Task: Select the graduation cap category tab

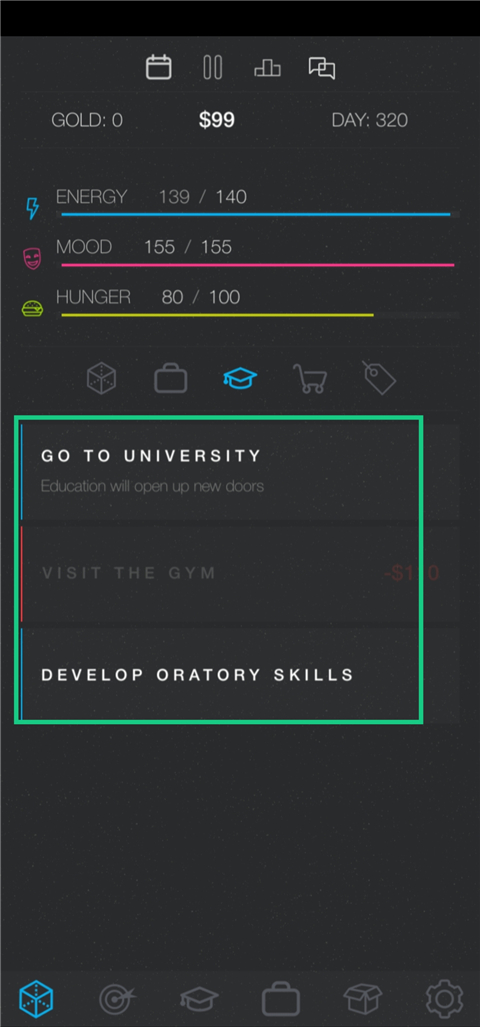Action: point(240,378)
